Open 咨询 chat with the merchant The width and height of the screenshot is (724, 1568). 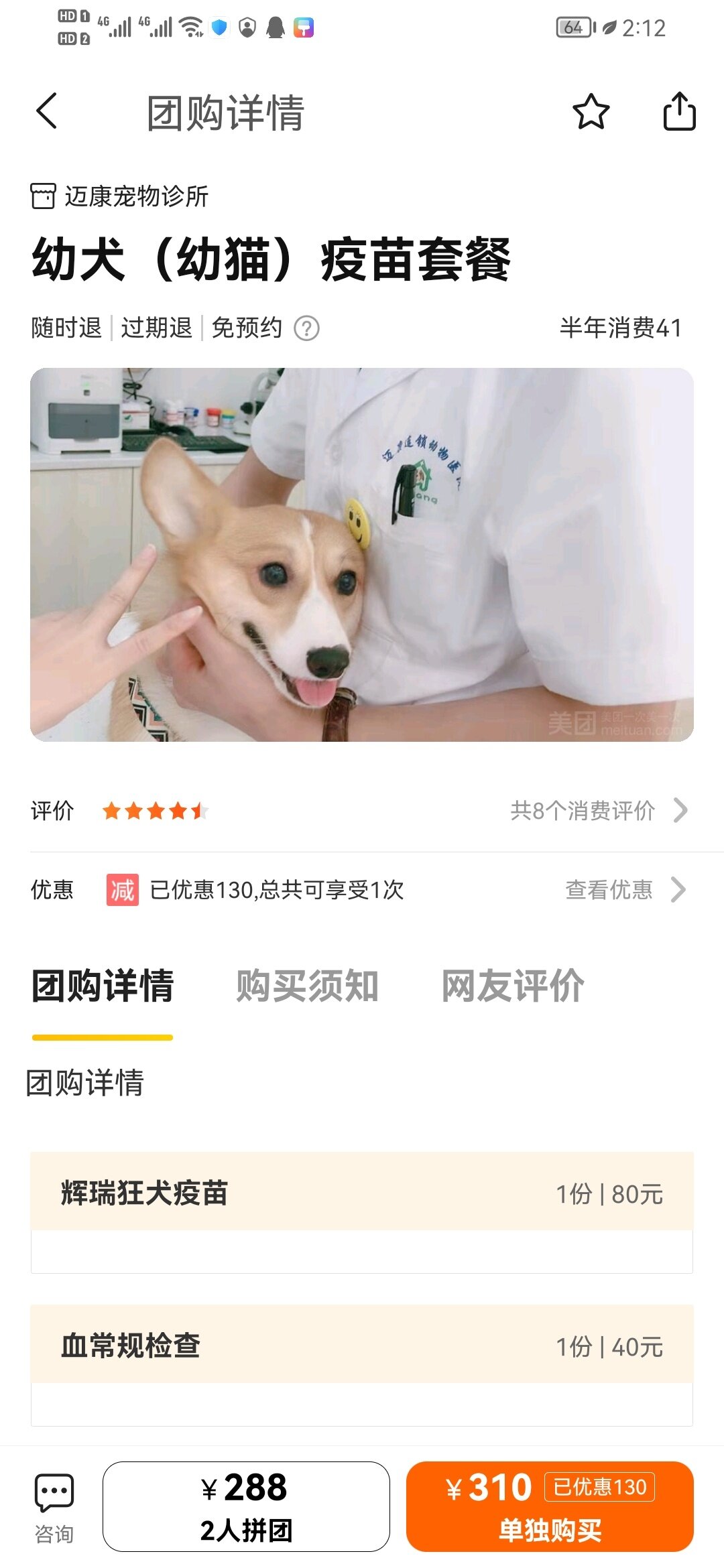[x=54, y=1506]
